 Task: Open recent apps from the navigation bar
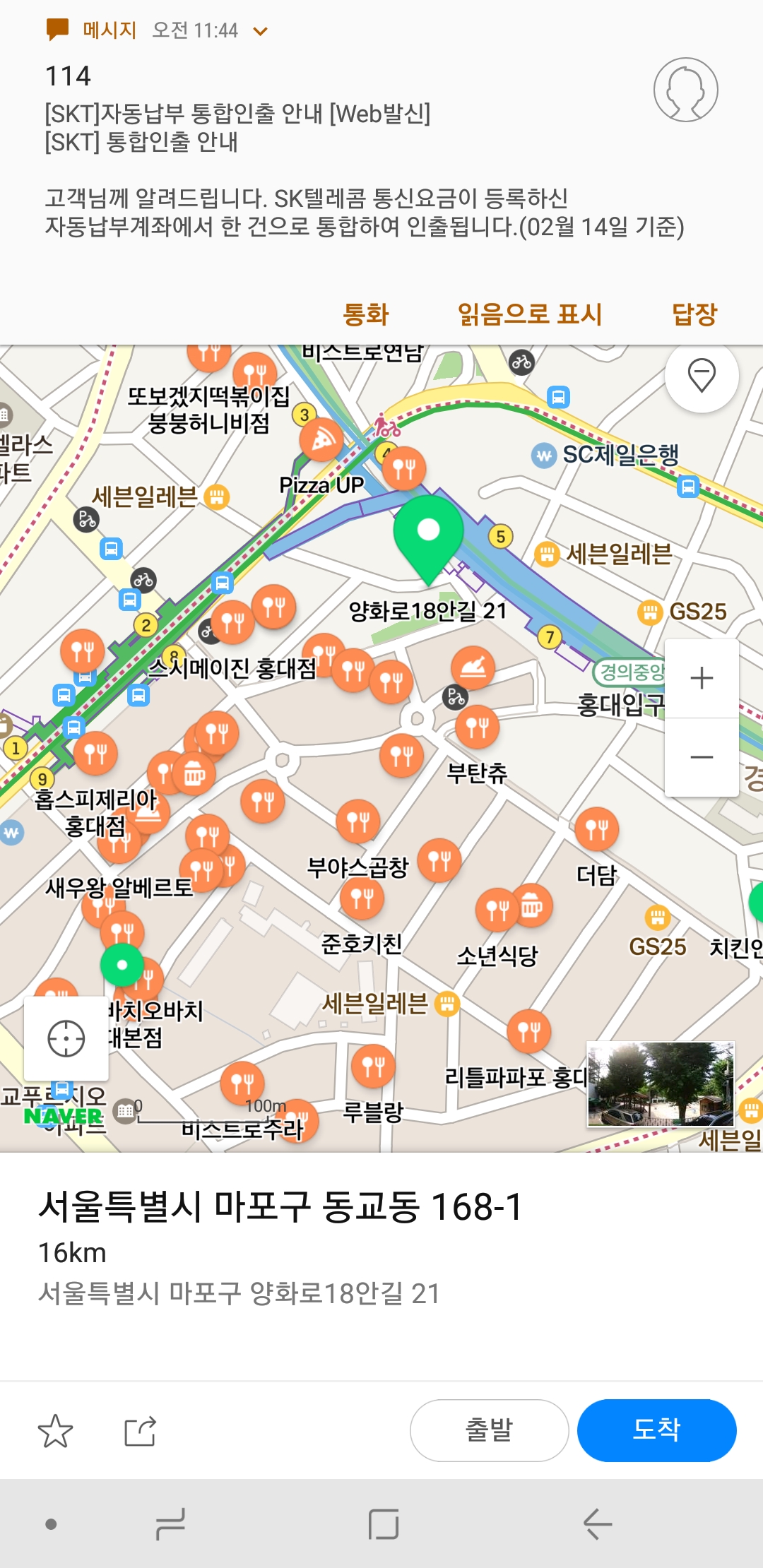tap(170, 1524)
